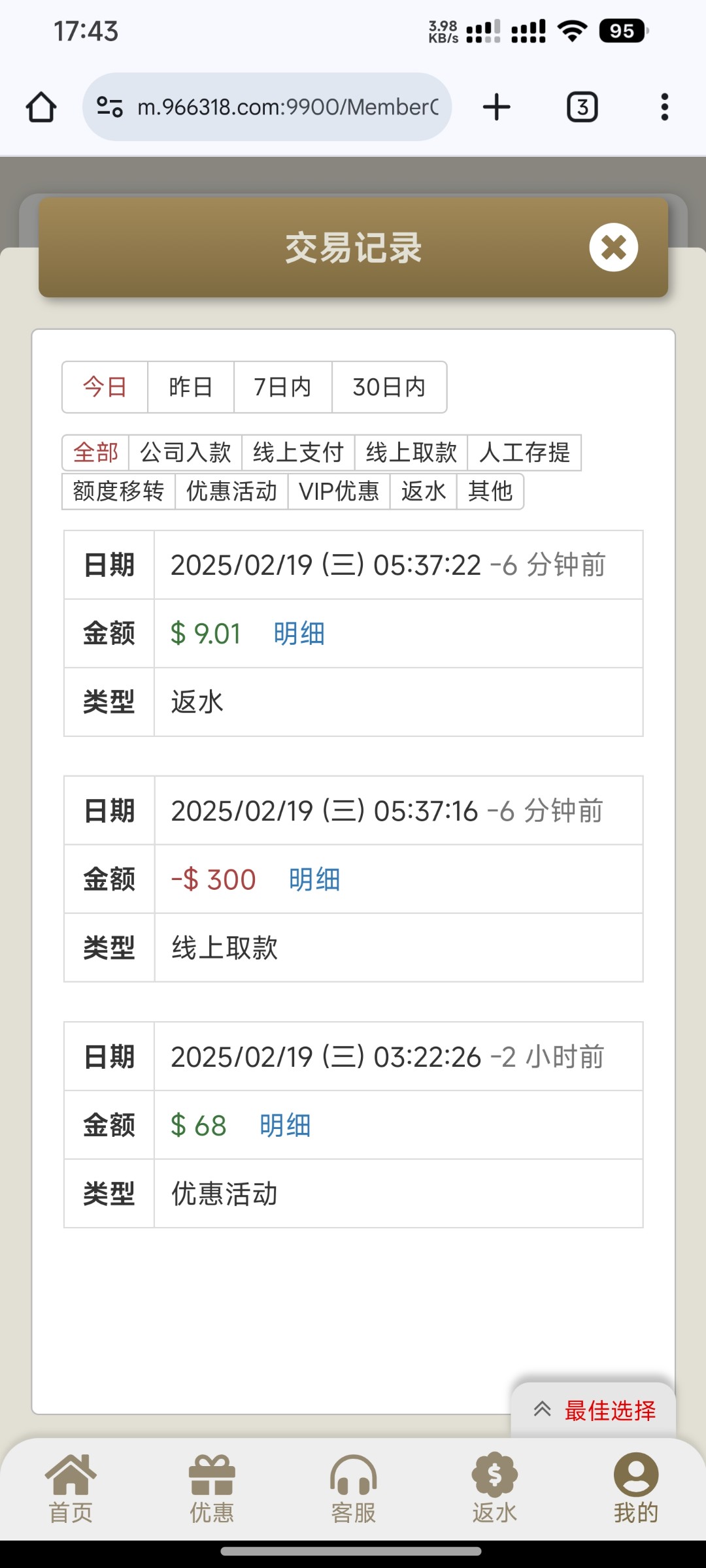The height and width of the screenshot is (1568, 706).
Task: Choose the 线上取款 filter
Action: [x=411, y=452]
